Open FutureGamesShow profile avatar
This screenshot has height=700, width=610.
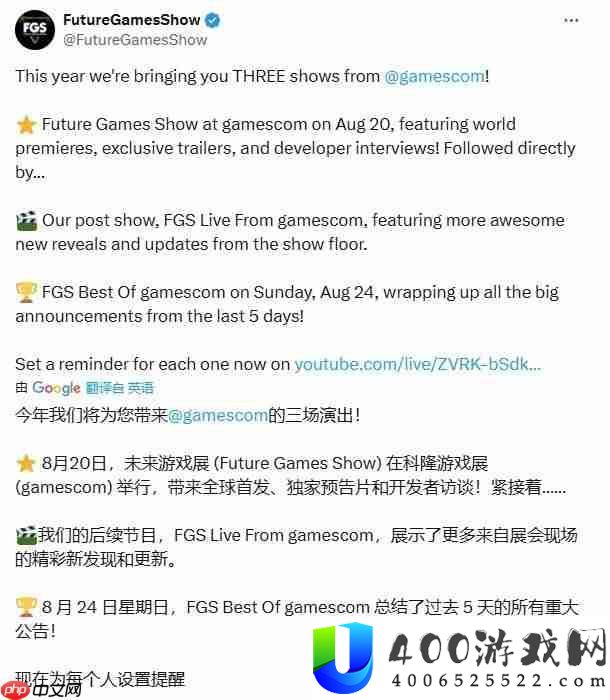tap(35, 30)
